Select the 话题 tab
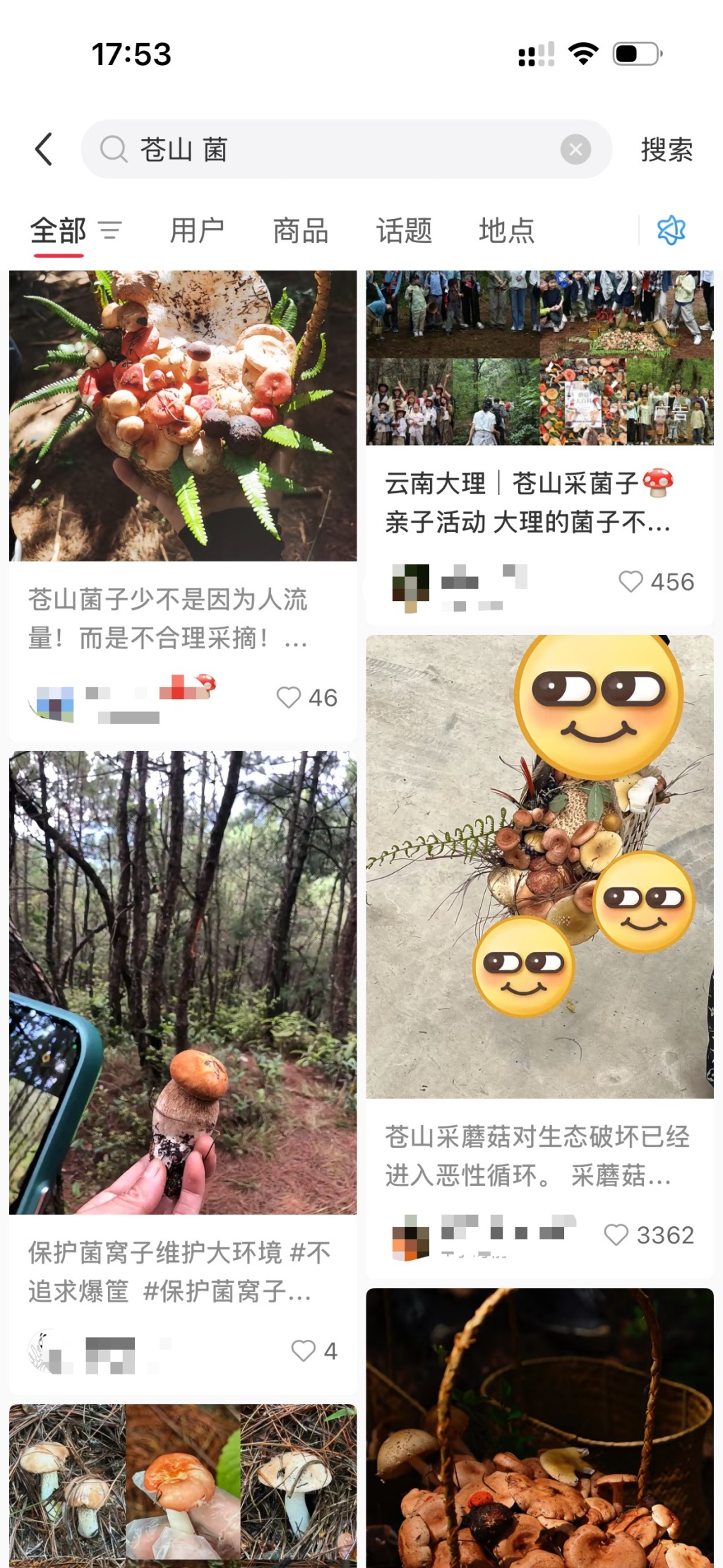Viewport: 723px width, 1568px height. point(404,230)
